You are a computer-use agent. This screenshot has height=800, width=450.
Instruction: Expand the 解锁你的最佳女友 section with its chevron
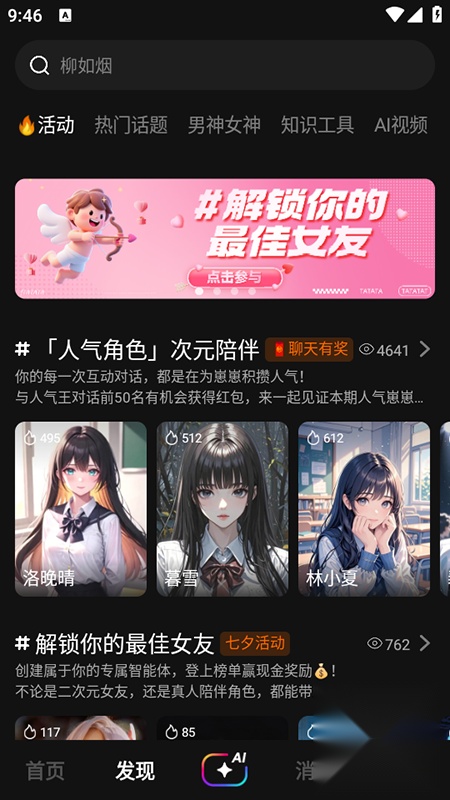click(x=424, y=644)
